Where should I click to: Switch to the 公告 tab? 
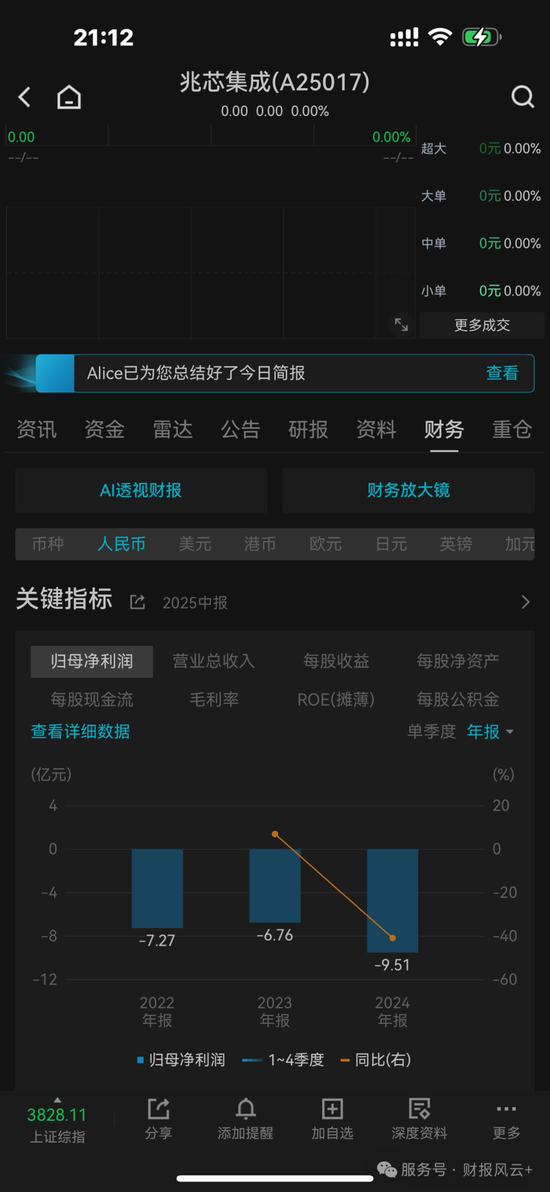[240, 430]
